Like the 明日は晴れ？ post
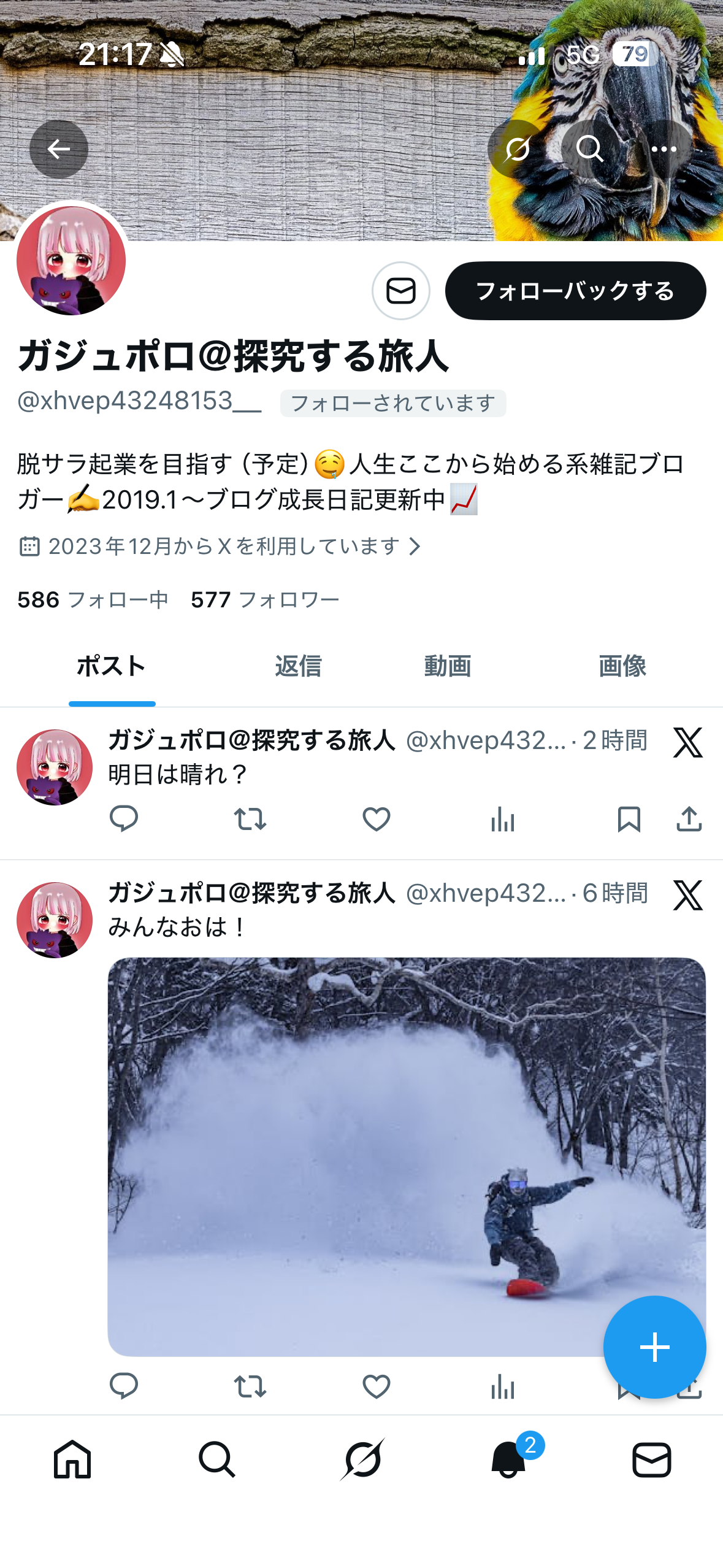Image resolution: width=723 pixels, height=1568 pixels. coord(376,820)
